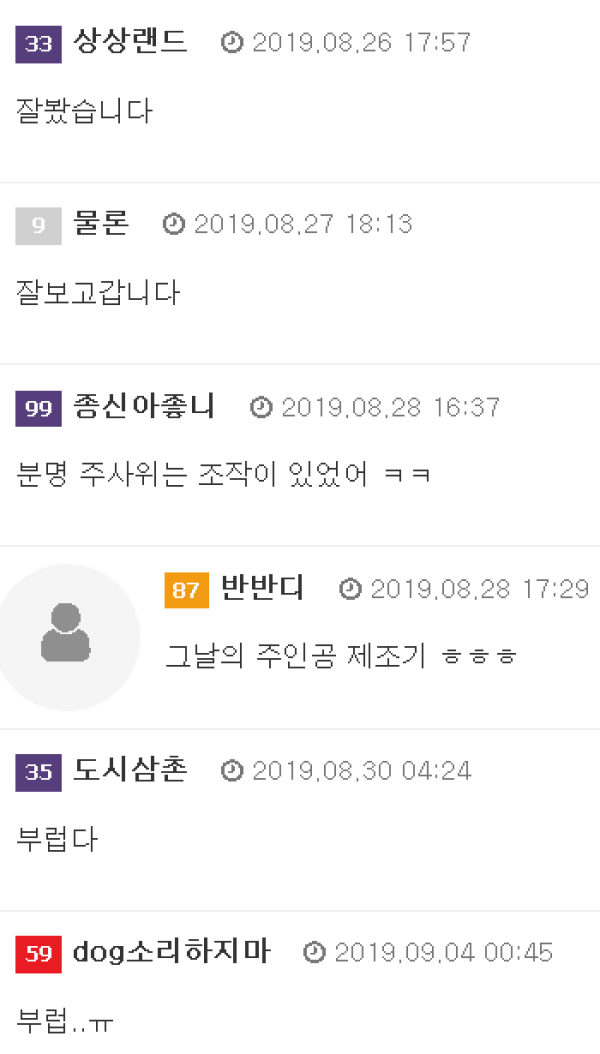Open 도시삼촌's user menu
Viewport: 600px width, 1054px height.
pyautogui.click(x=130, y=771)
